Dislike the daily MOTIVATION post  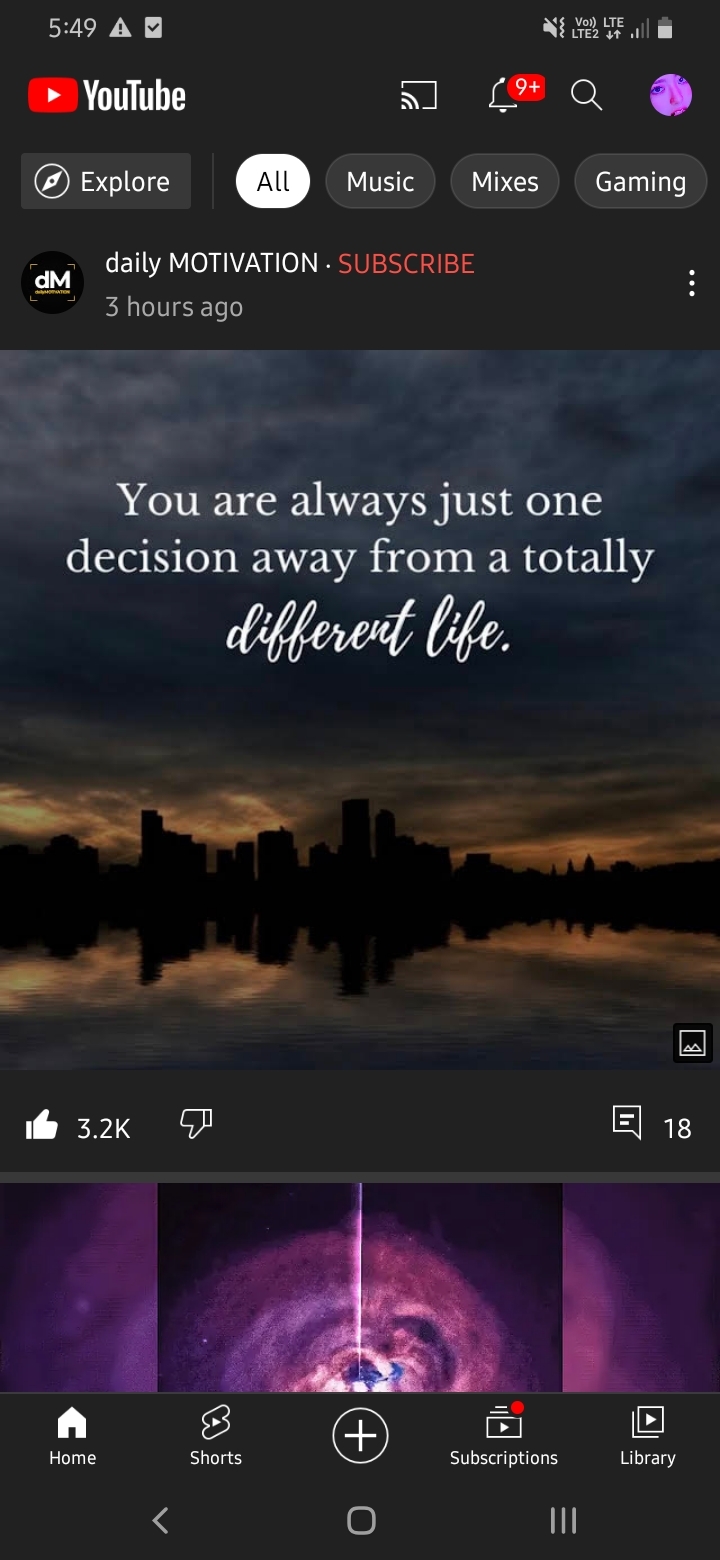point(196,1124)
